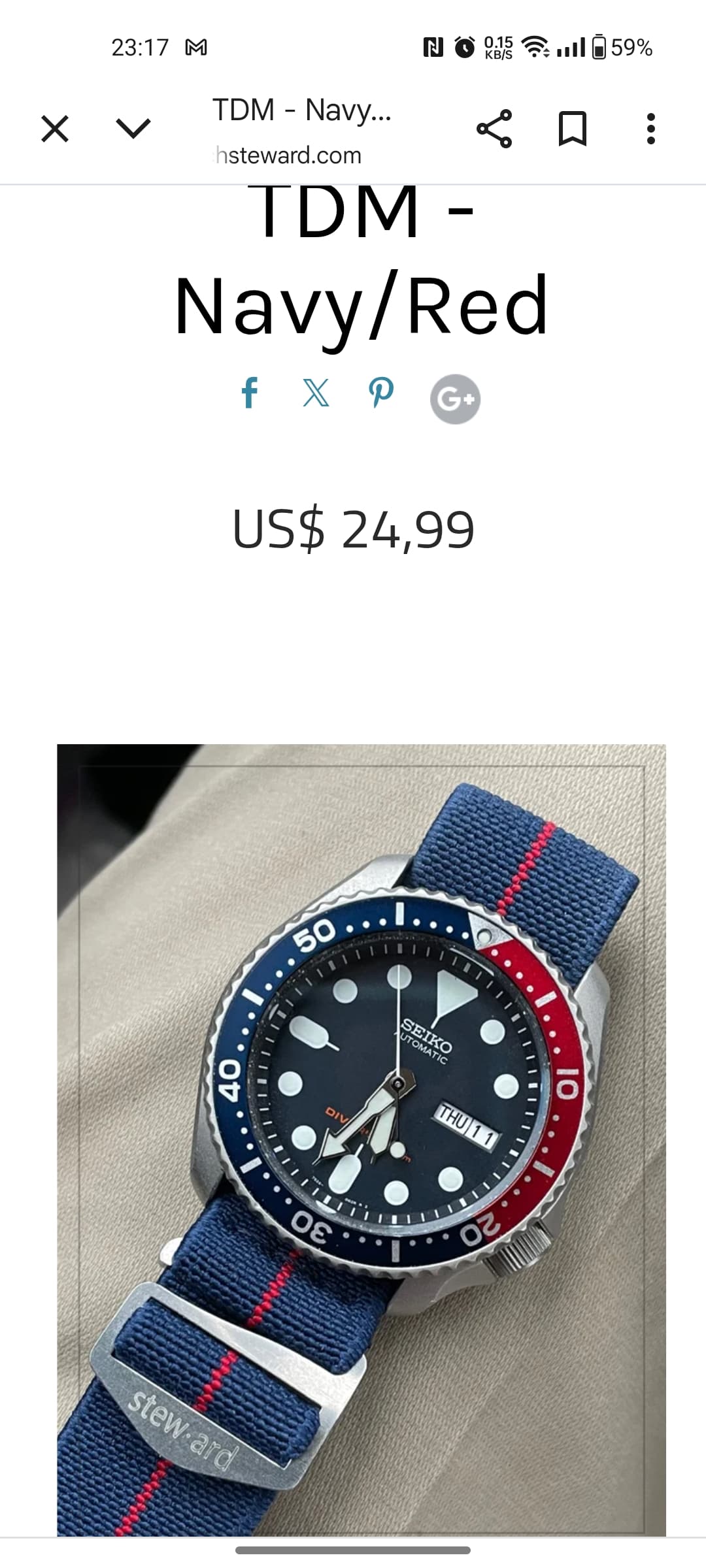
Task: Close the in-app browser tab
Action: pyautogui.click(x=55, y=129)
